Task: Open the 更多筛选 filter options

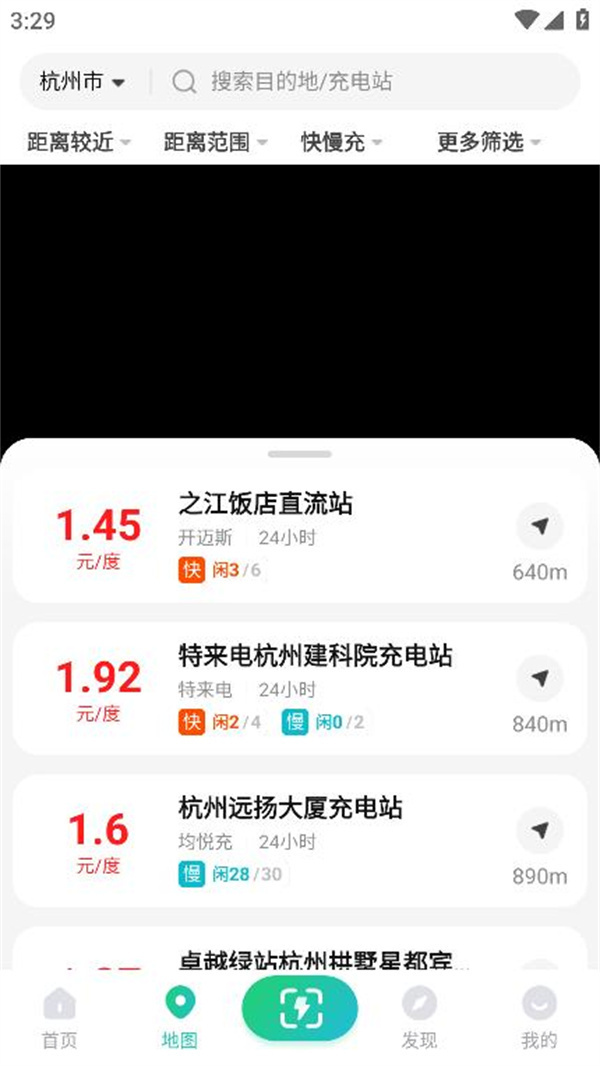Action: coord(489,142)
